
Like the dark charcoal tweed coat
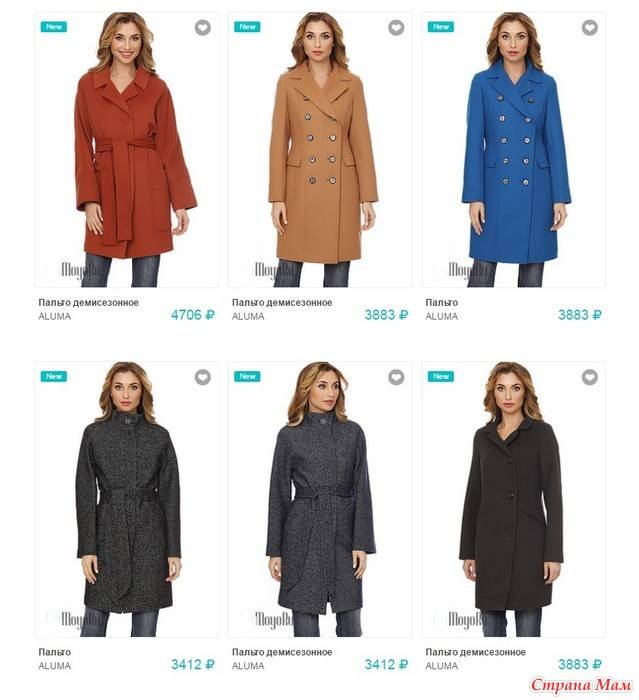[202, 377]
